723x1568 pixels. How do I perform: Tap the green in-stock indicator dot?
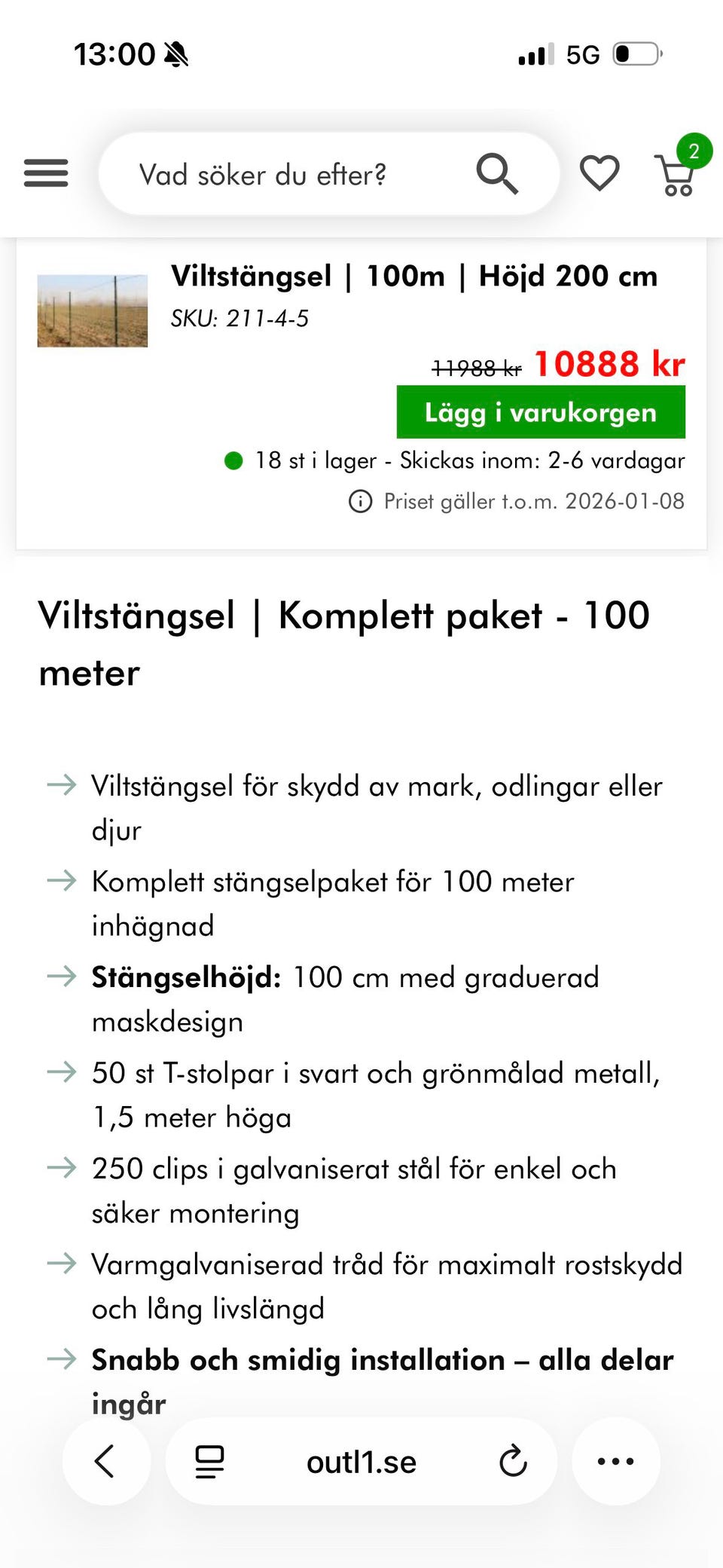coord(234,459)
